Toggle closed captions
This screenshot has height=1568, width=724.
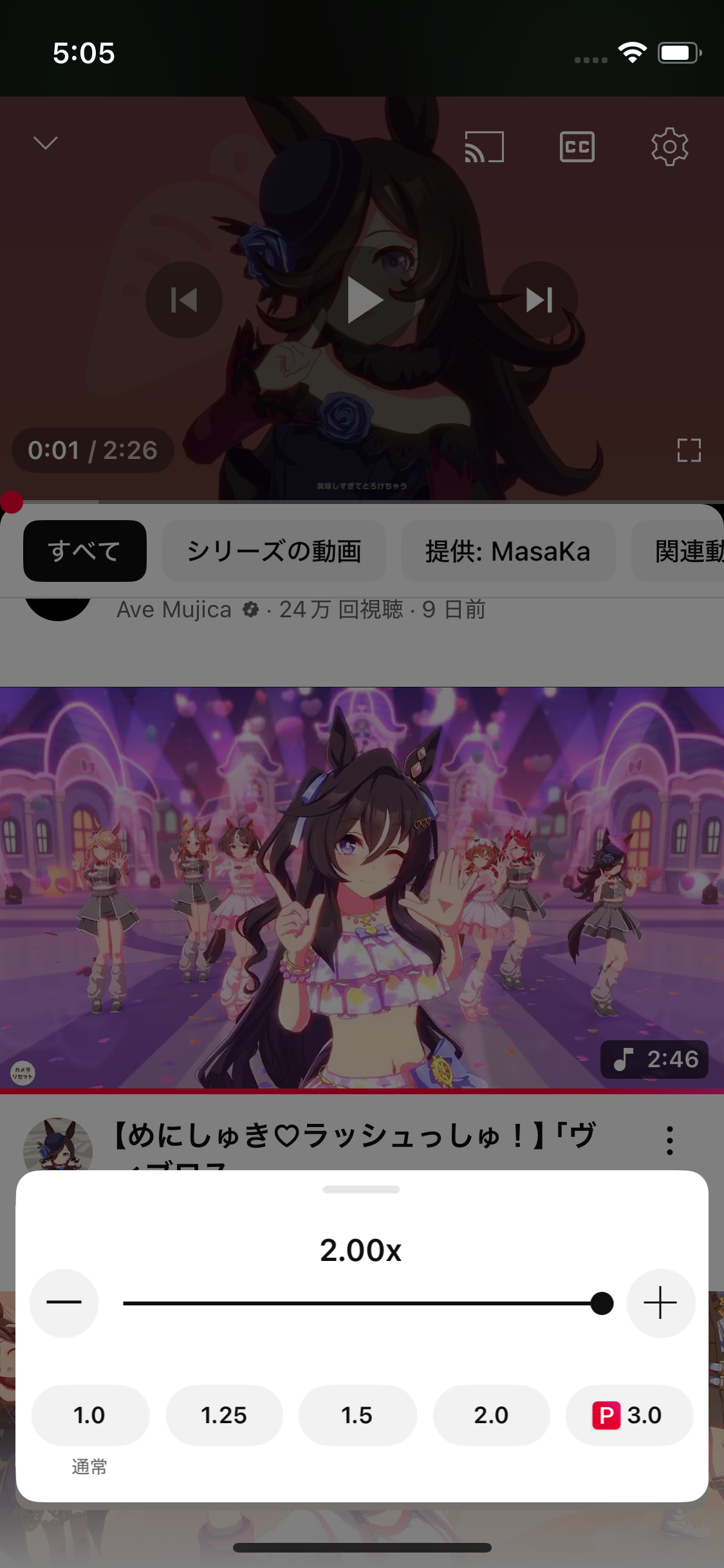(577, 147)
